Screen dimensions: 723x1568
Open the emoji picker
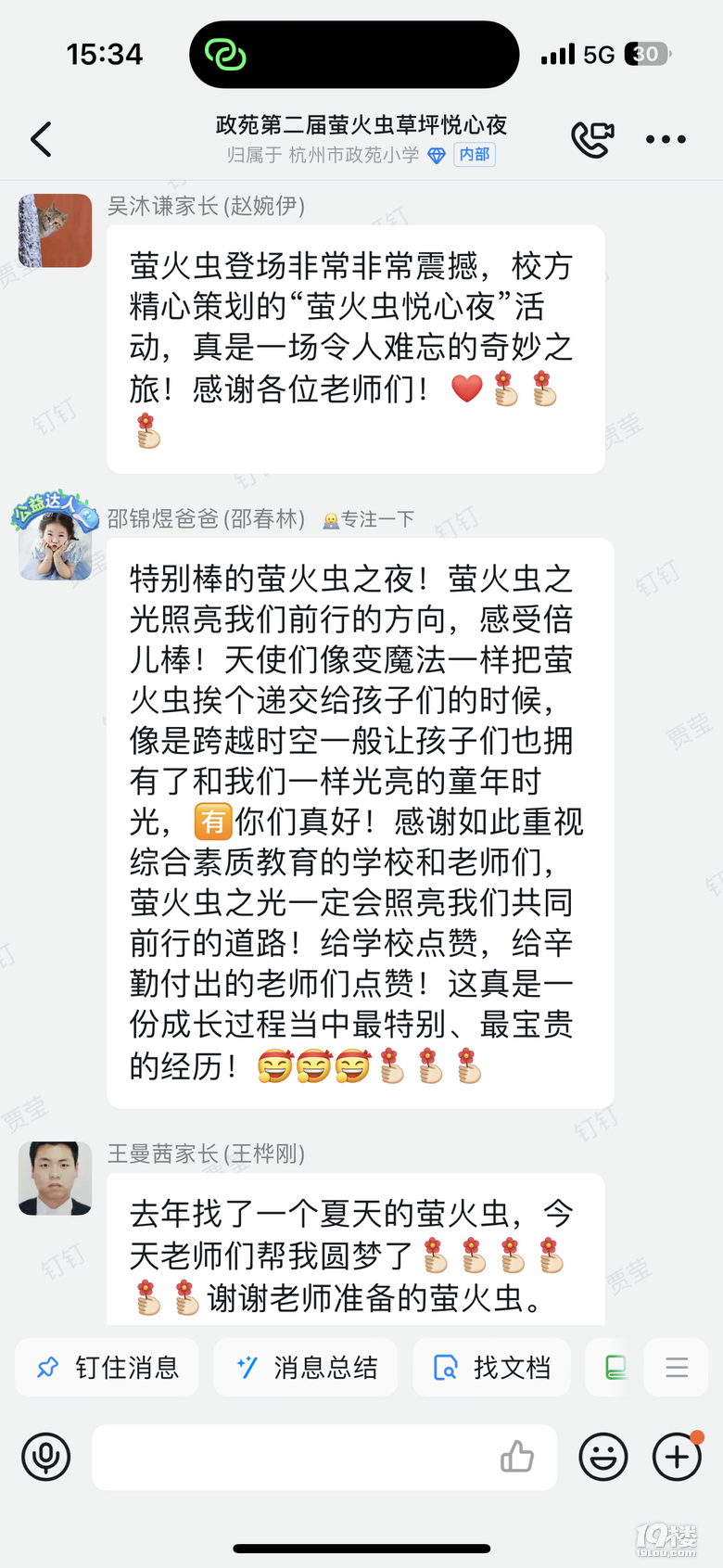pos(603,1457)
